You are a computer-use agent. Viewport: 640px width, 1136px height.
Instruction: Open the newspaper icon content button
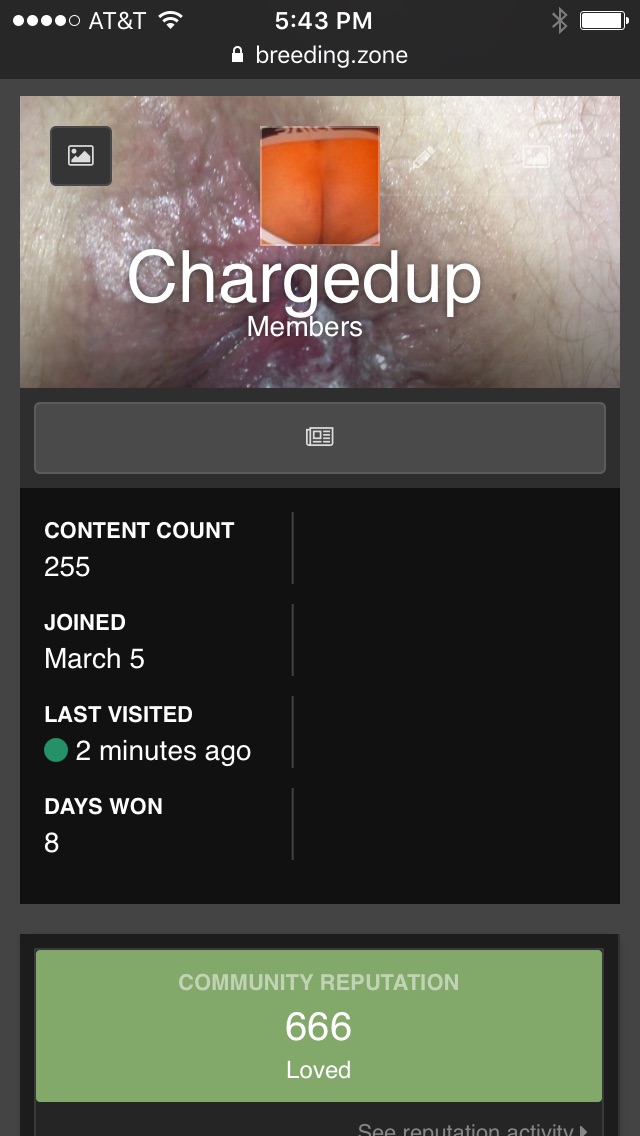point(320,437)
